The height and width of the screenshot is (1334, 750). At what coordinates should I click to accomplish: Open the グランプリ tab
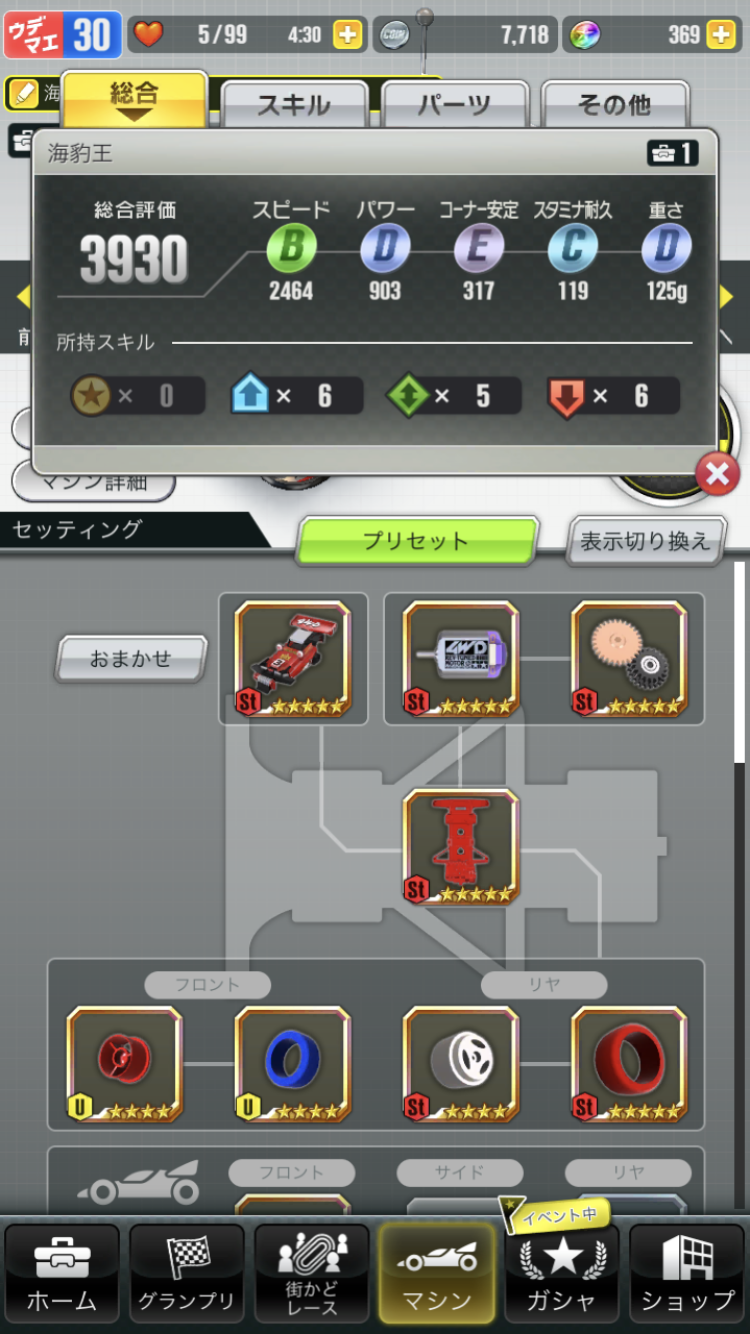[x=187, y=1275]
